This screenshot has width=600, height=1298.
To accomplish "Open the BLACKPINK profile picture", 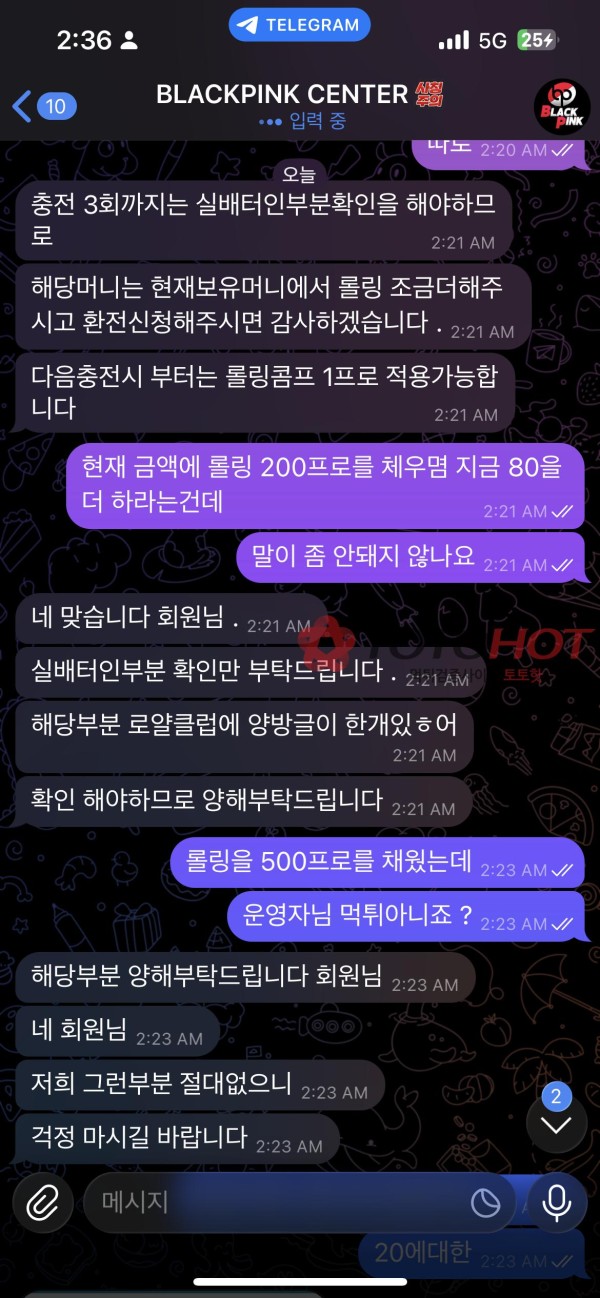I will 561,106.
